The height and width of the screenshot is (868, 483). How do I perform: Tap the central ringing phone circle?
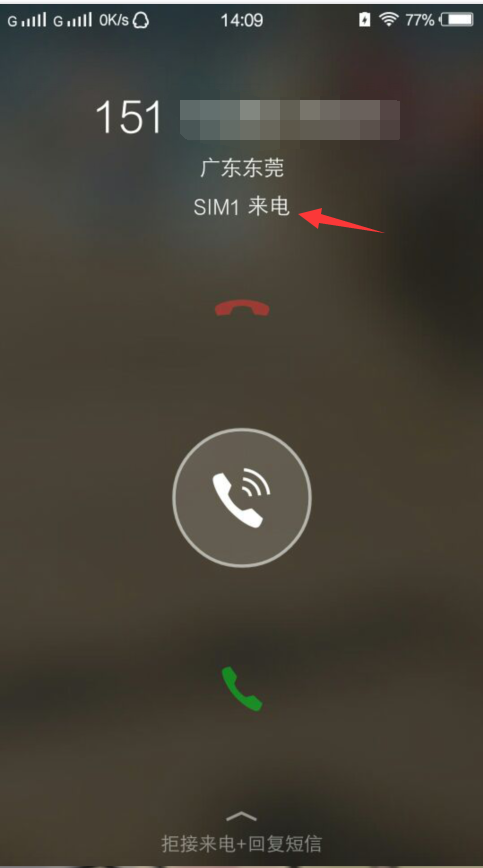[x=242, y=498]
